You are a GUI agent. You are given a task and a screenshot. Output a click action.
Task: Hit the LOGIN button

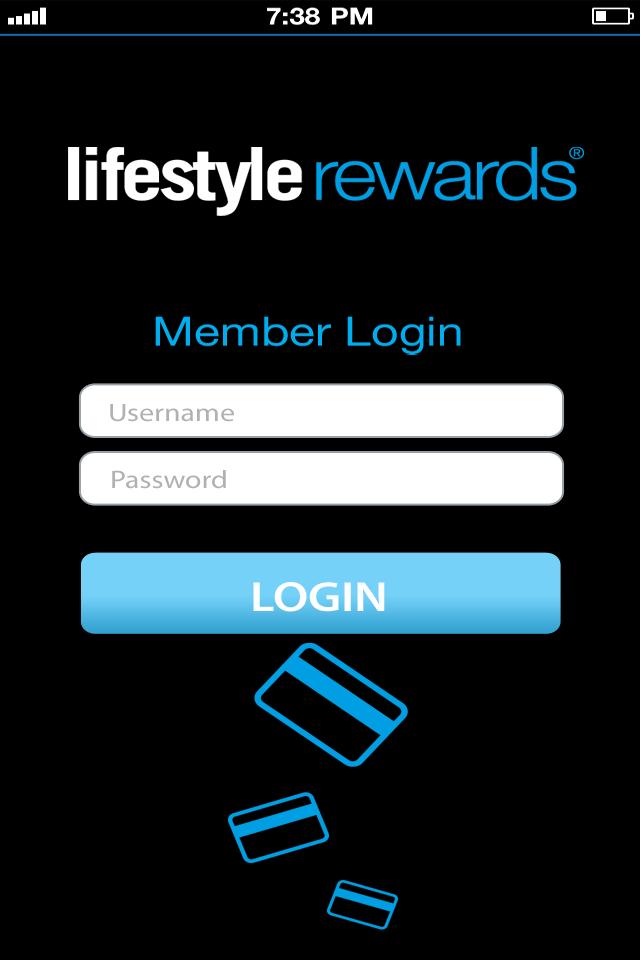point(320,594)
